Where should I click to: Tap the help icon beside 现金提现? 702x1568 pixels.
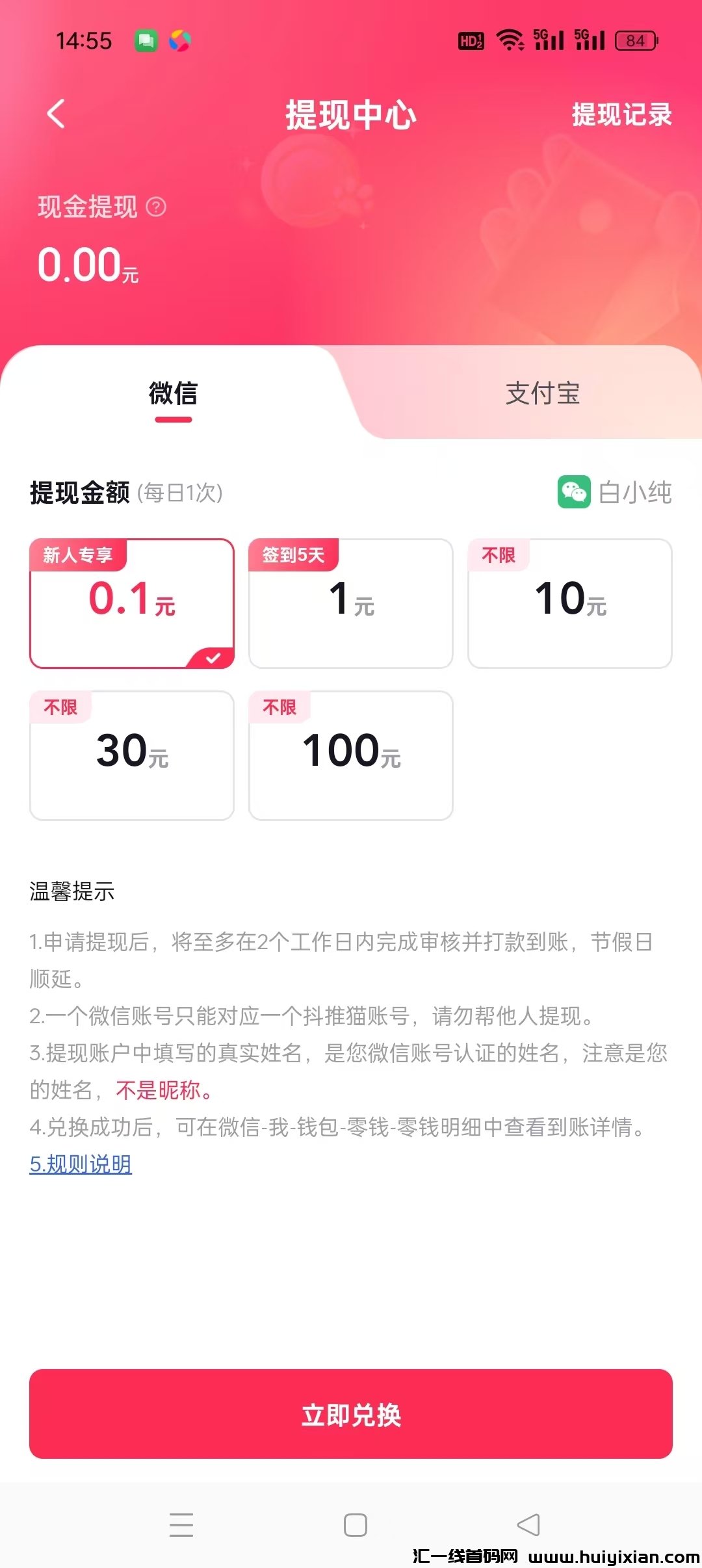157,207
